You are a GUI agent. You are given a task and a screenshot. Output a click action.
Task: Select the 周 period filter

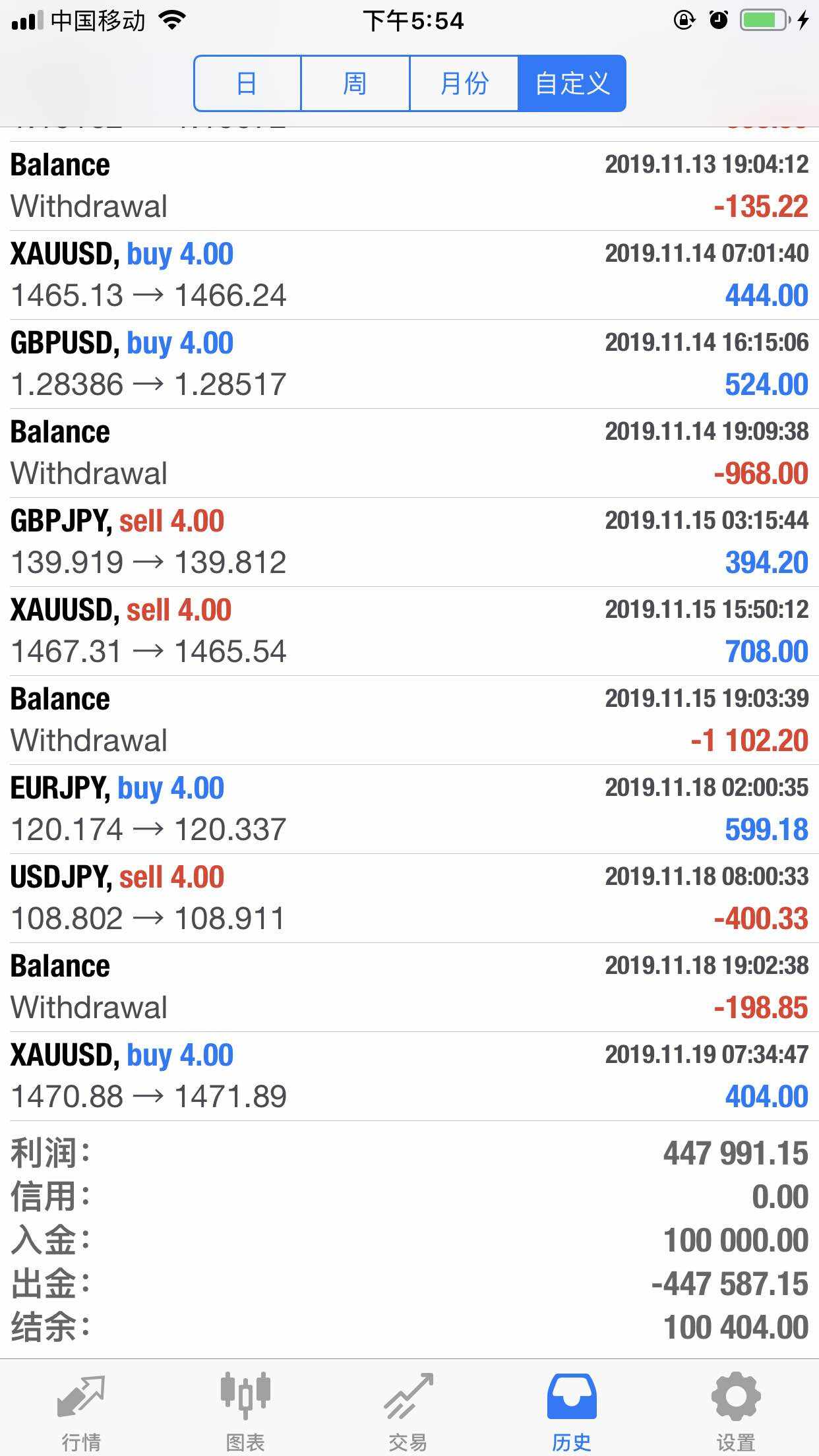tap(355, 84)
